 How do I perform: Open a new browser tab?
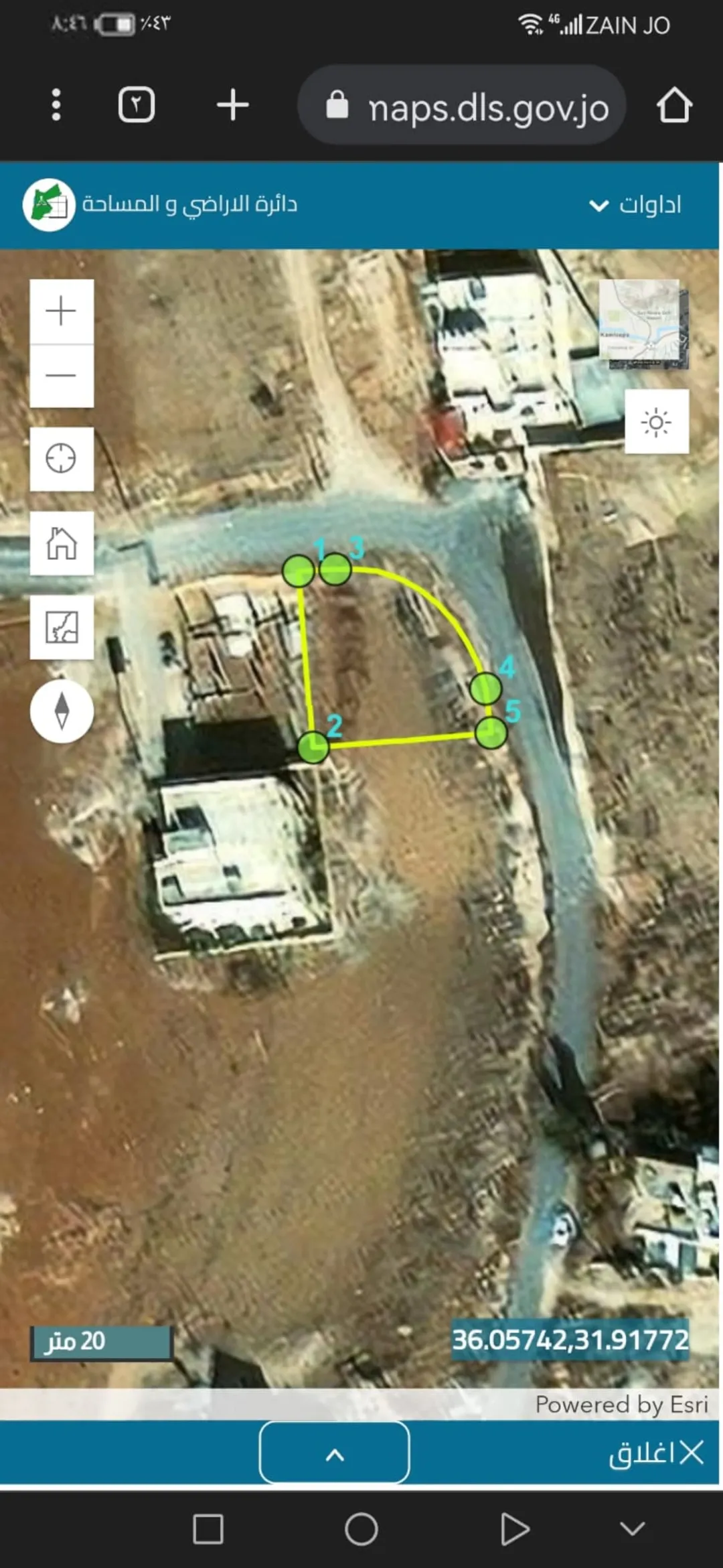[233, 105]
